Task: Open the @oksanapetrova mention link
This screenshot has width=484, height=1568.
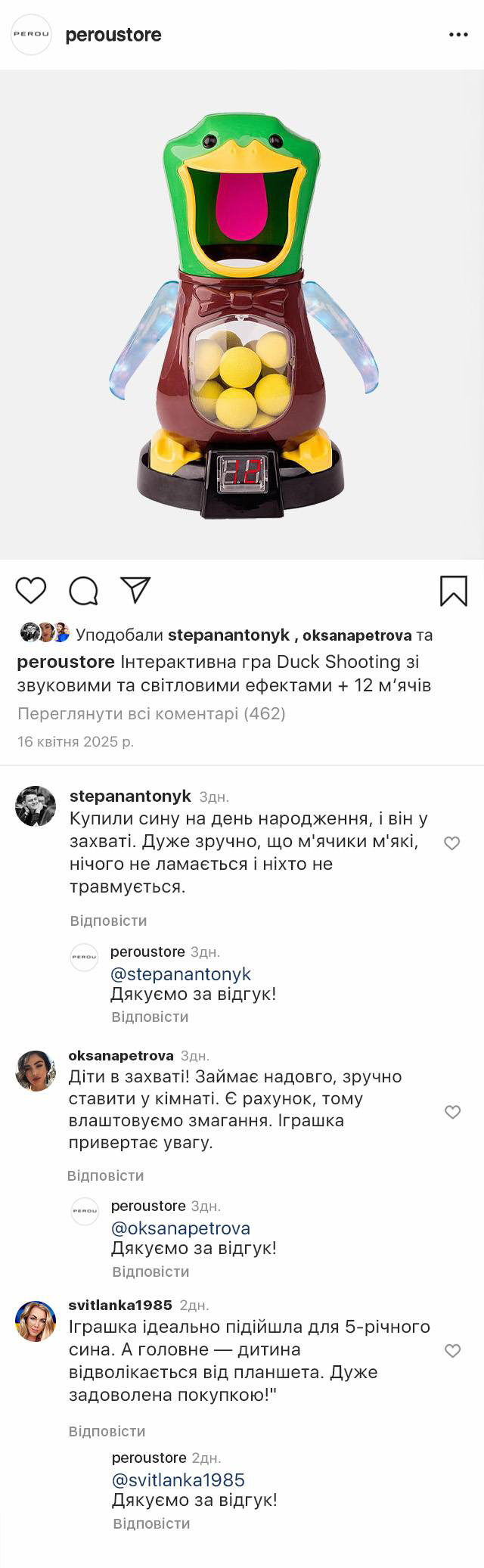Action: point(181,1228)
